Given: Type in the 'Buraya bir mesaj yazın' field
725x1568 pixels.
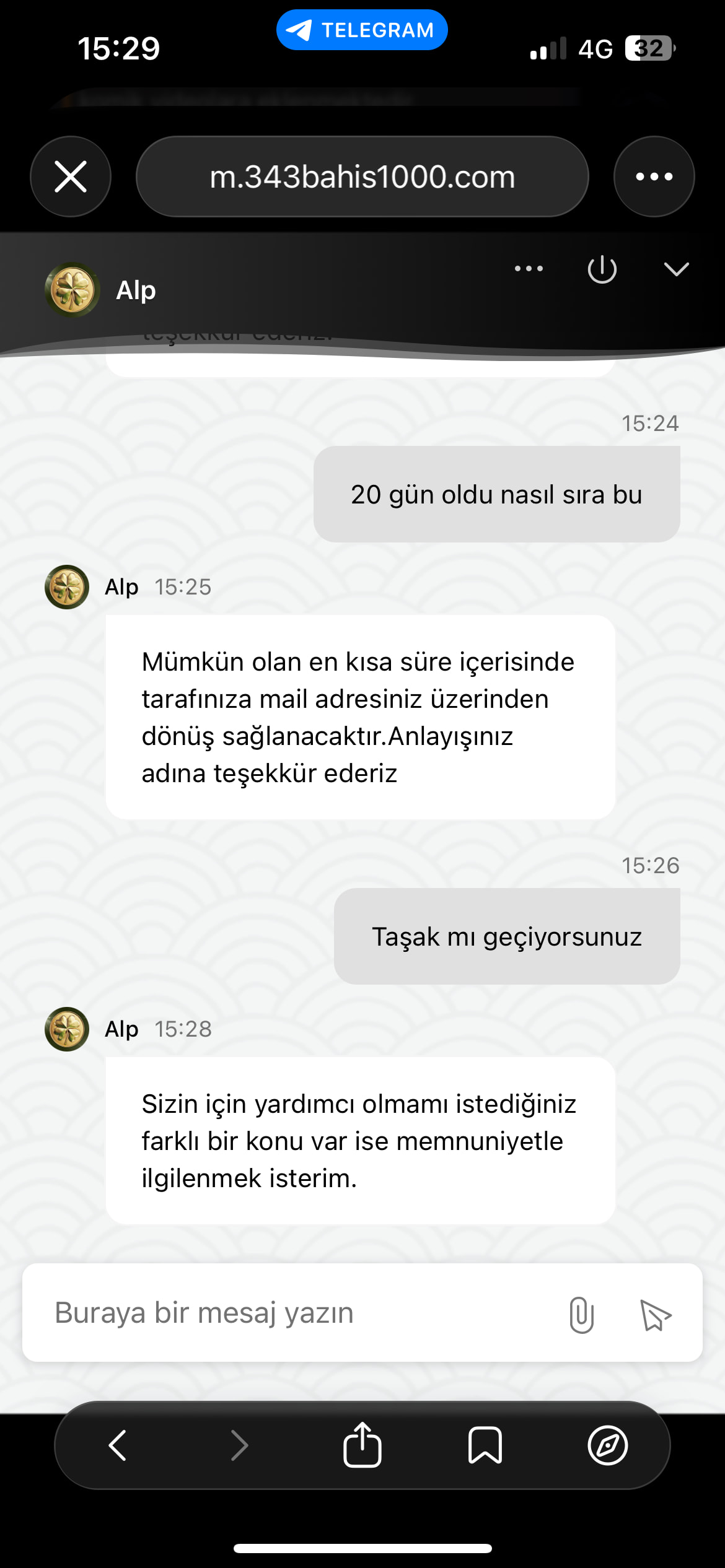Looking at the screenshot, I should click(297, 1313).
